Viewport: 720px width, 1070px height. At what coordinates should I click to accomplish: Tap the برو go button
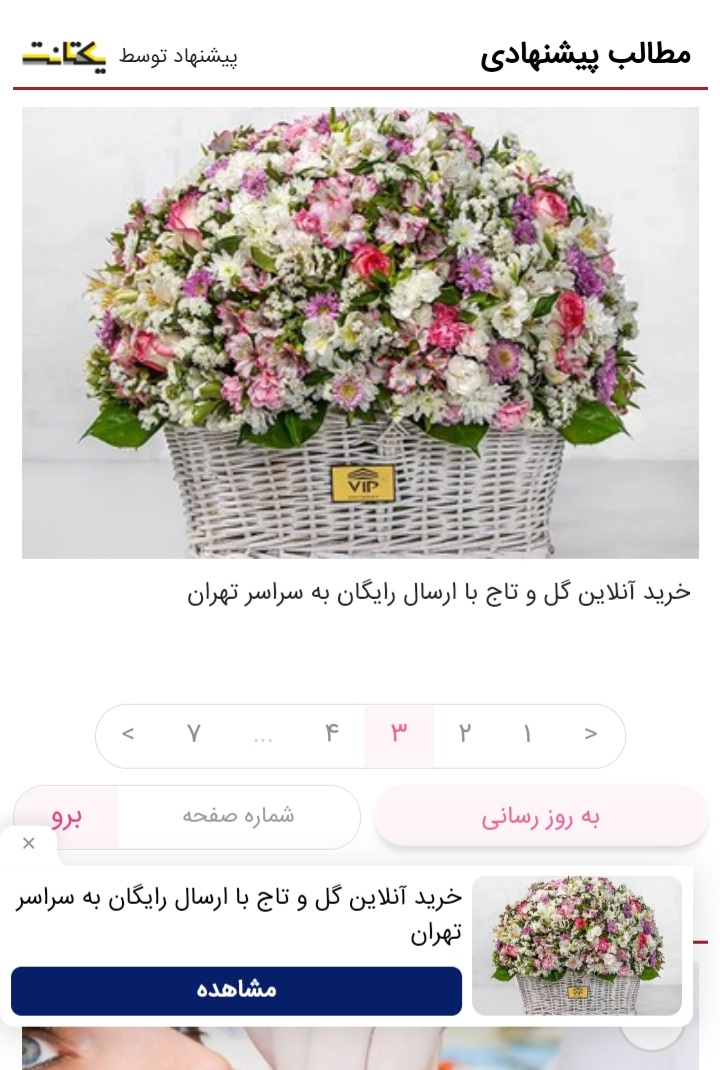[x=66, y=817]
